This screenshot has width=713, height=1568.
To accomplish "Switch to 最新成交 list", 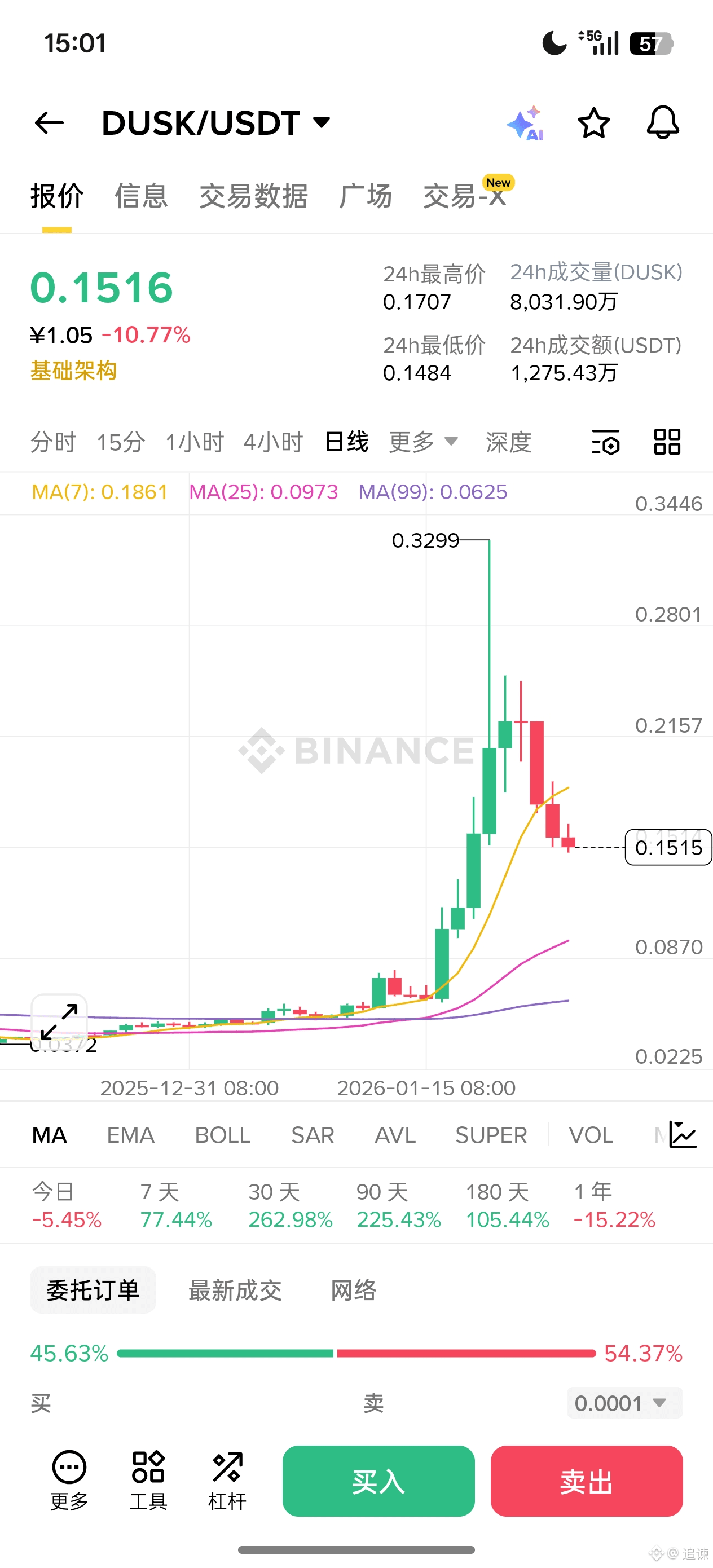I will [x=235, y=1290].
